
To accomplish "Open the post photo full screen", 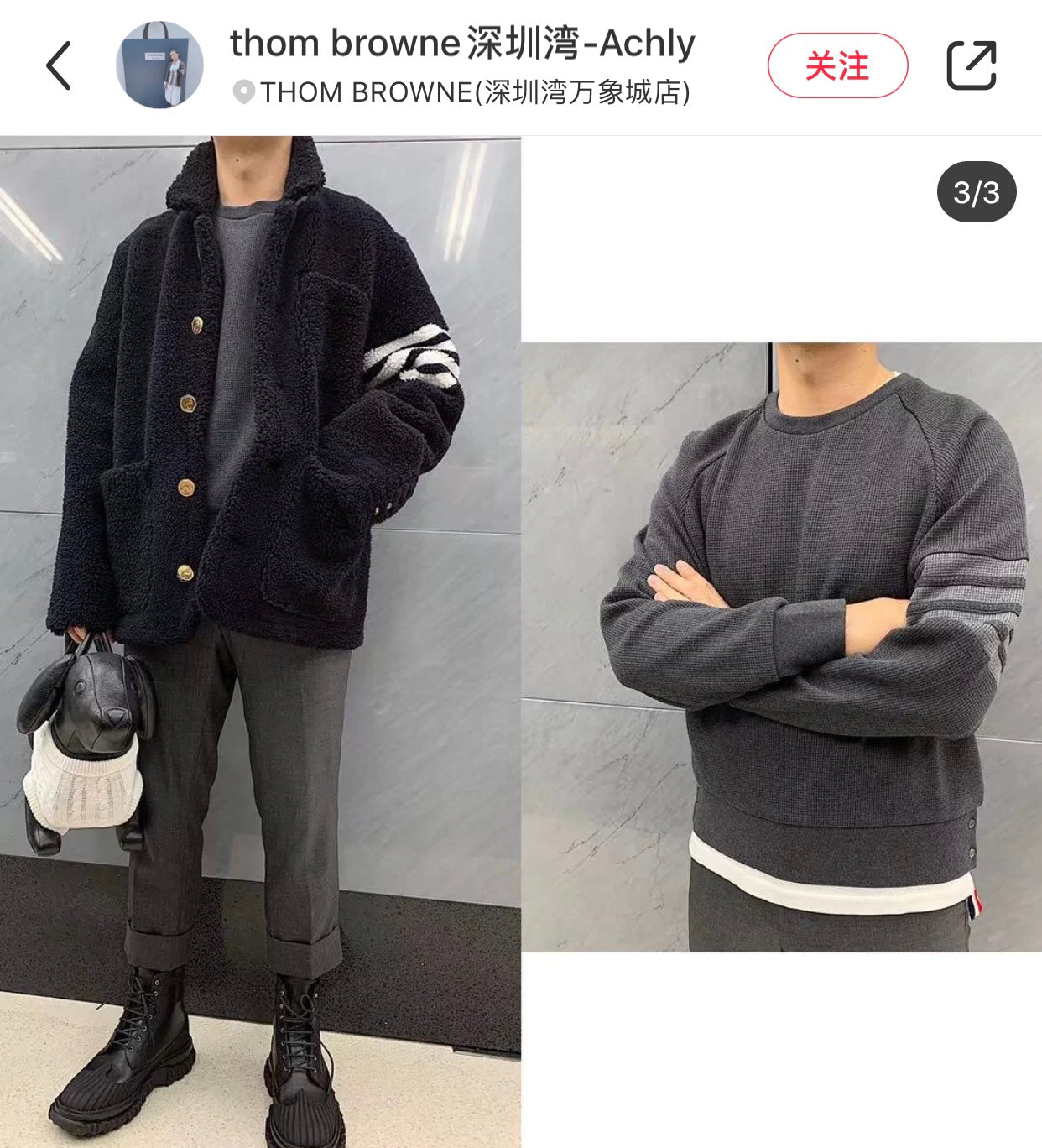I will click(x=521, y=642).
